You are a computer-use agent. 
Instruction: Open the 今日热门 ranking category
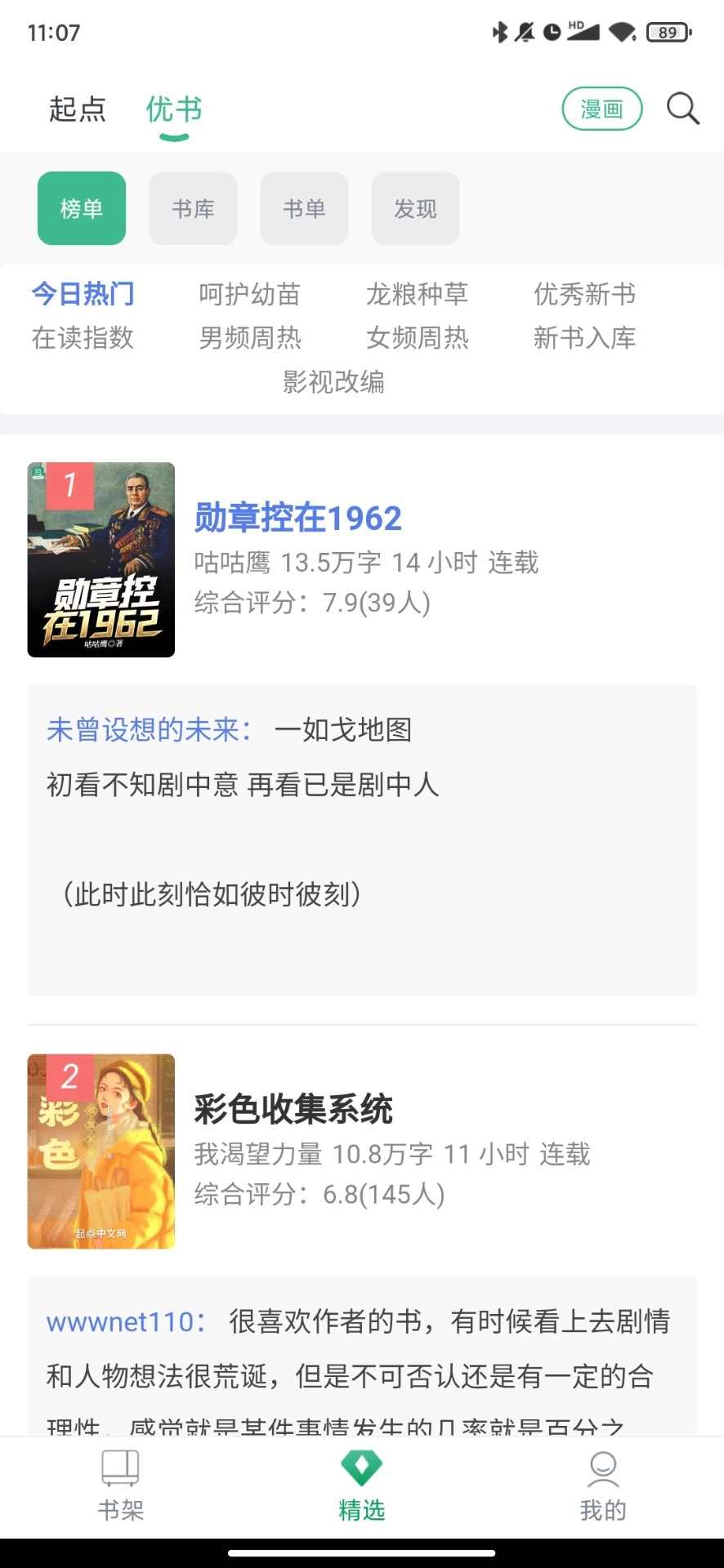coord(83,294)
